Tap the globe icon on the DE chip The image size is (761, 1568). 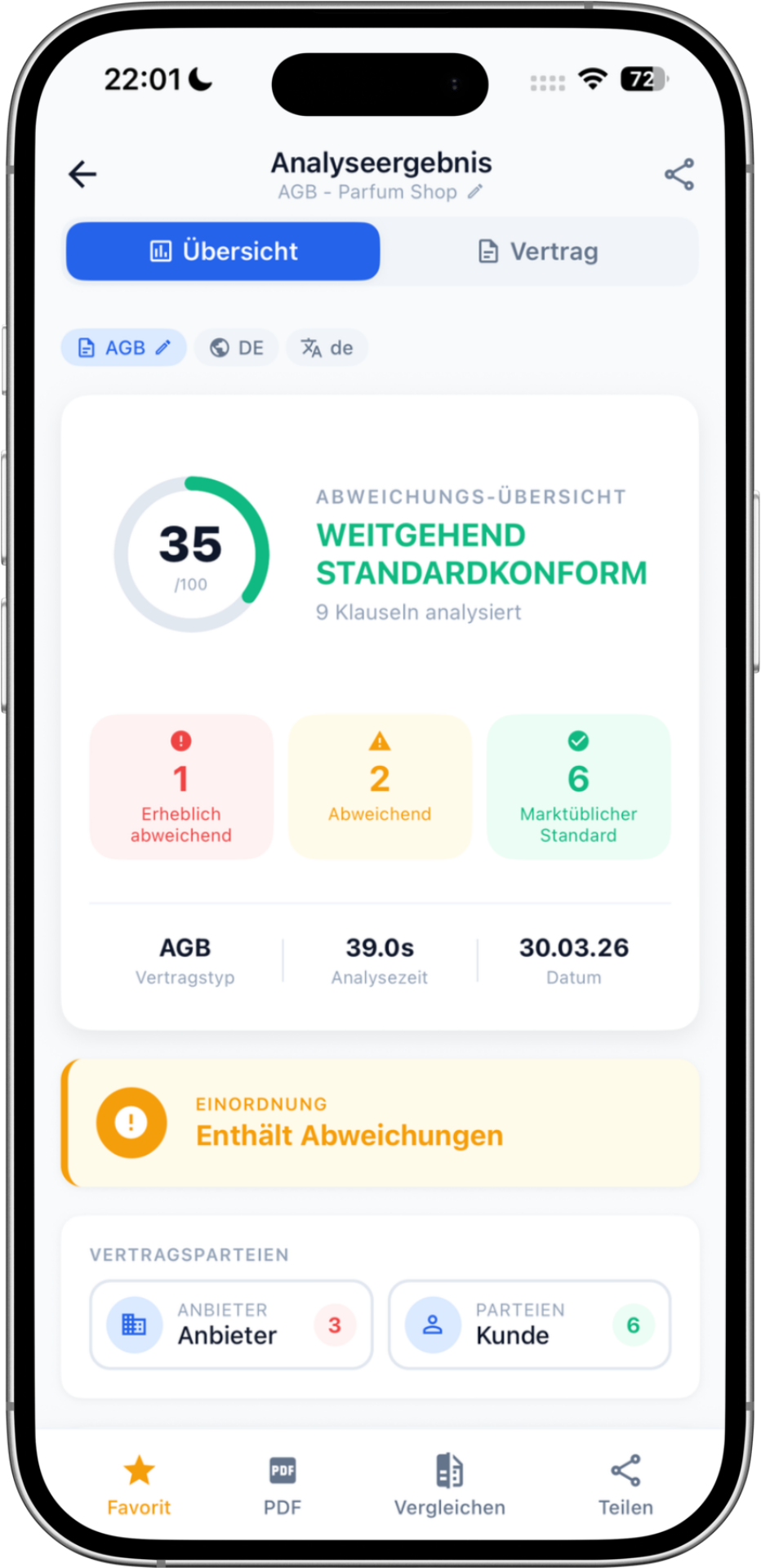214,347
